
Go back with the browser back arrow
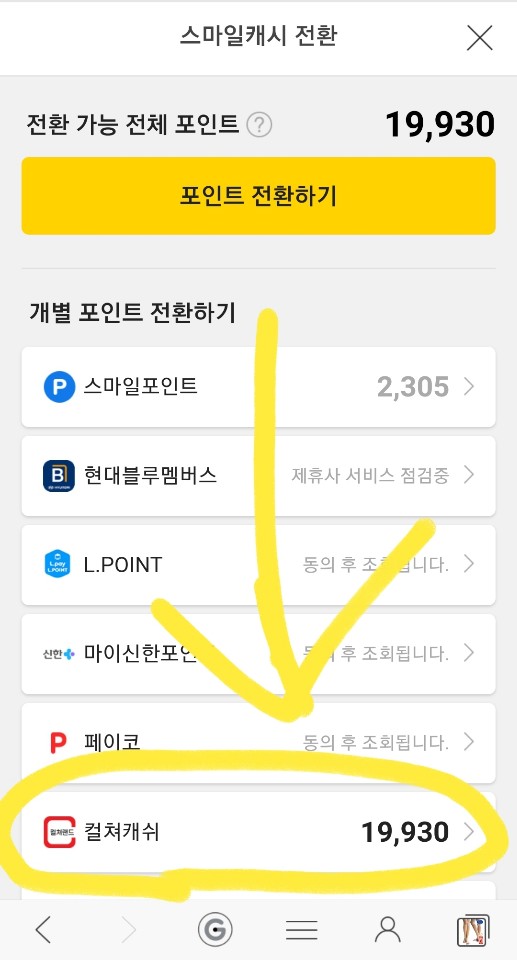coord(43,931)
